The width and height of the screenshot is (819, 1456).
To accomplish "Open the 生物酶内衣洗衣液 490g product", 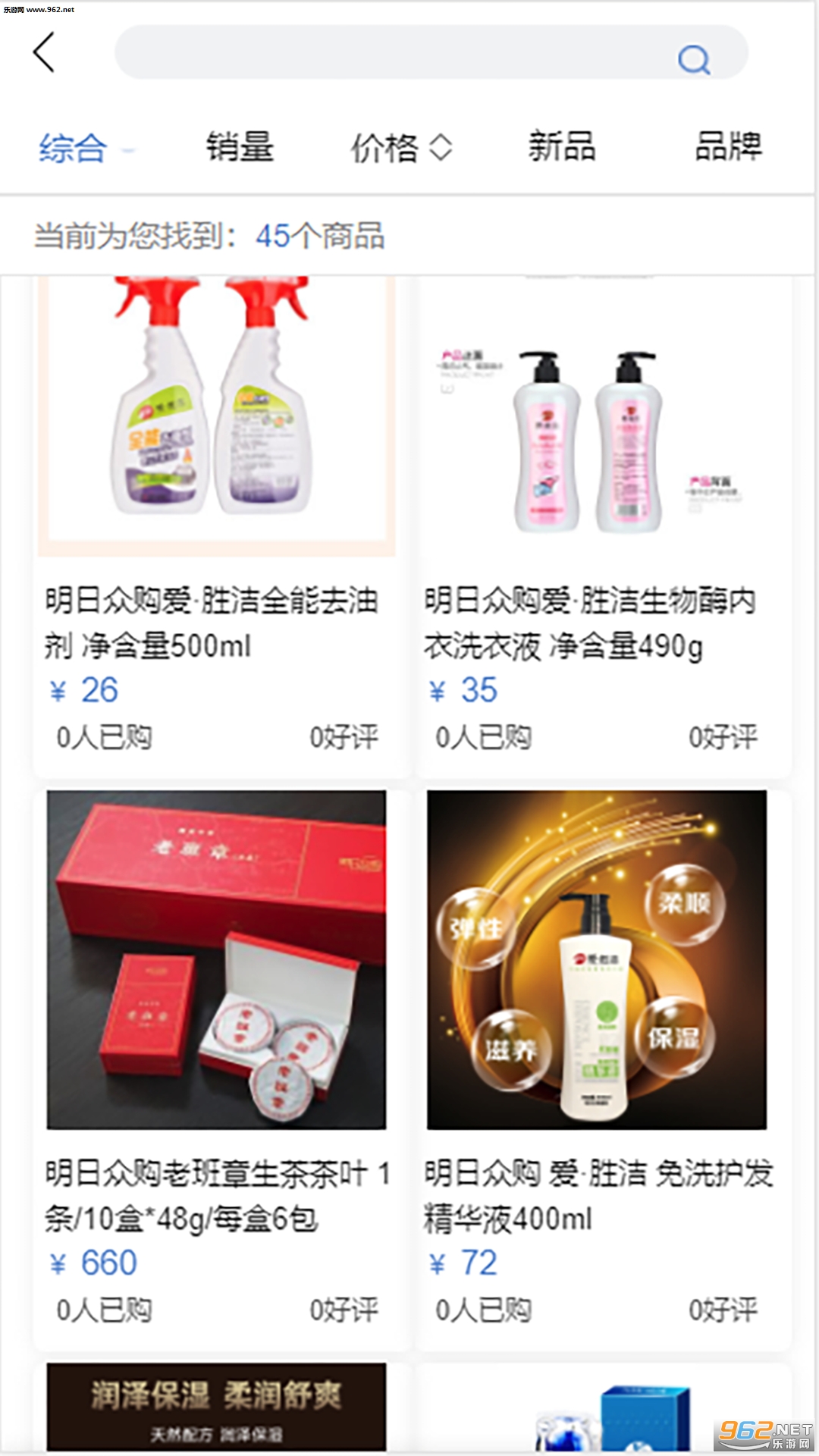I will pyautogui.click(x=603, y=526).
